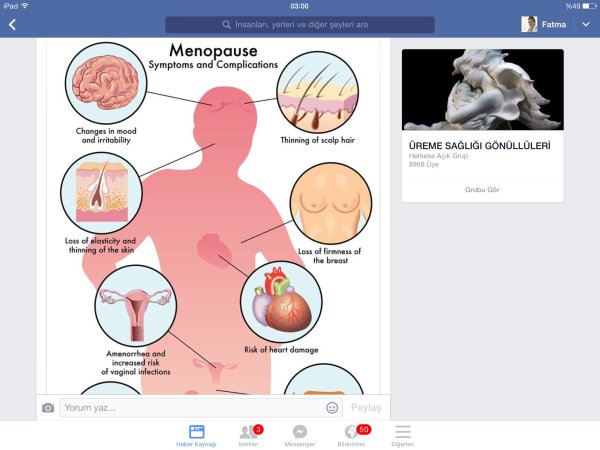This screenshot has height=450, width=600.
Task: Tap the Grubu Gör button
Action: coord(482,189)
